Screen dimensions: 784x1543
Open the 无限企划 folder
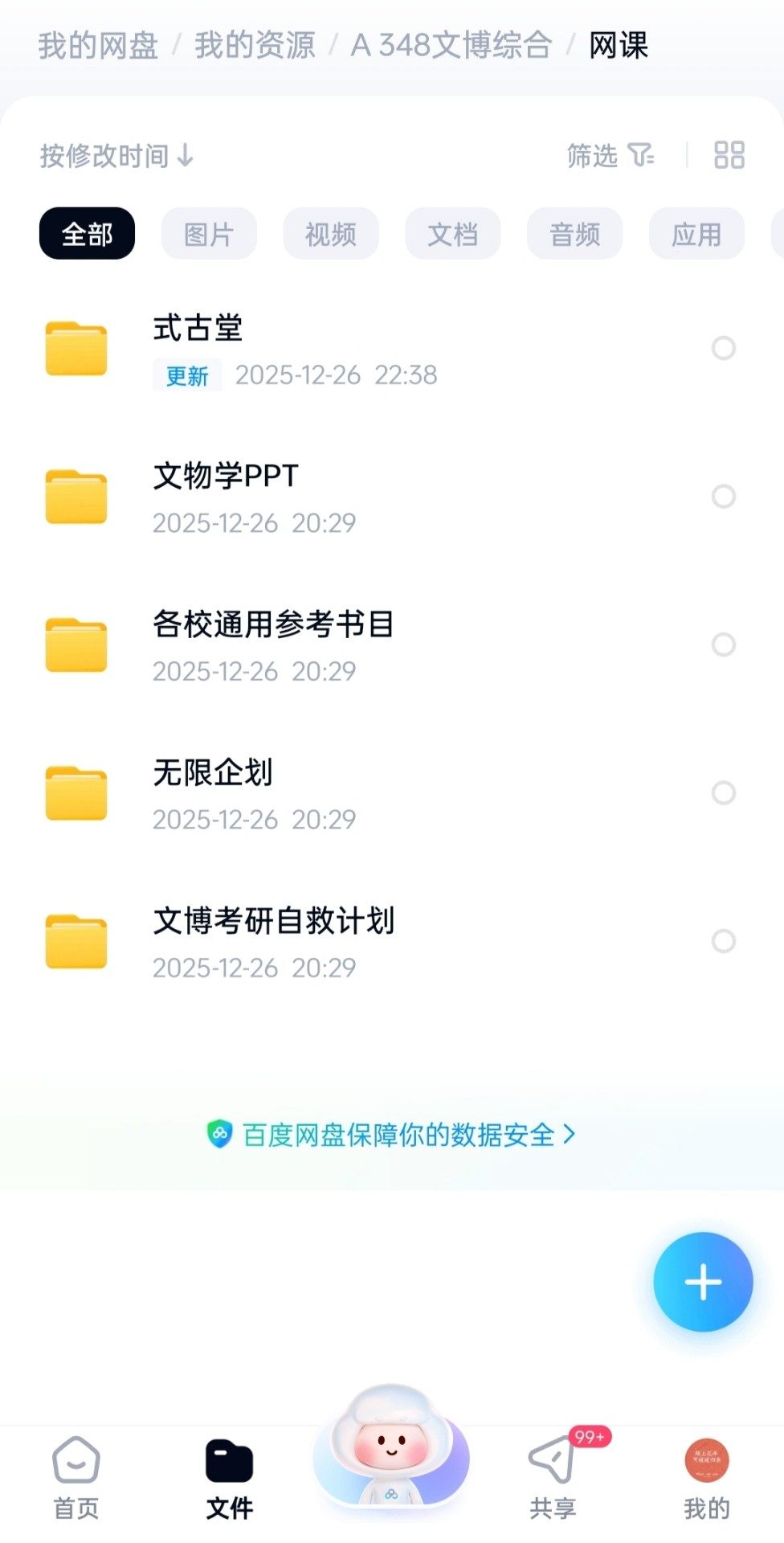click(x=213, y=772)
